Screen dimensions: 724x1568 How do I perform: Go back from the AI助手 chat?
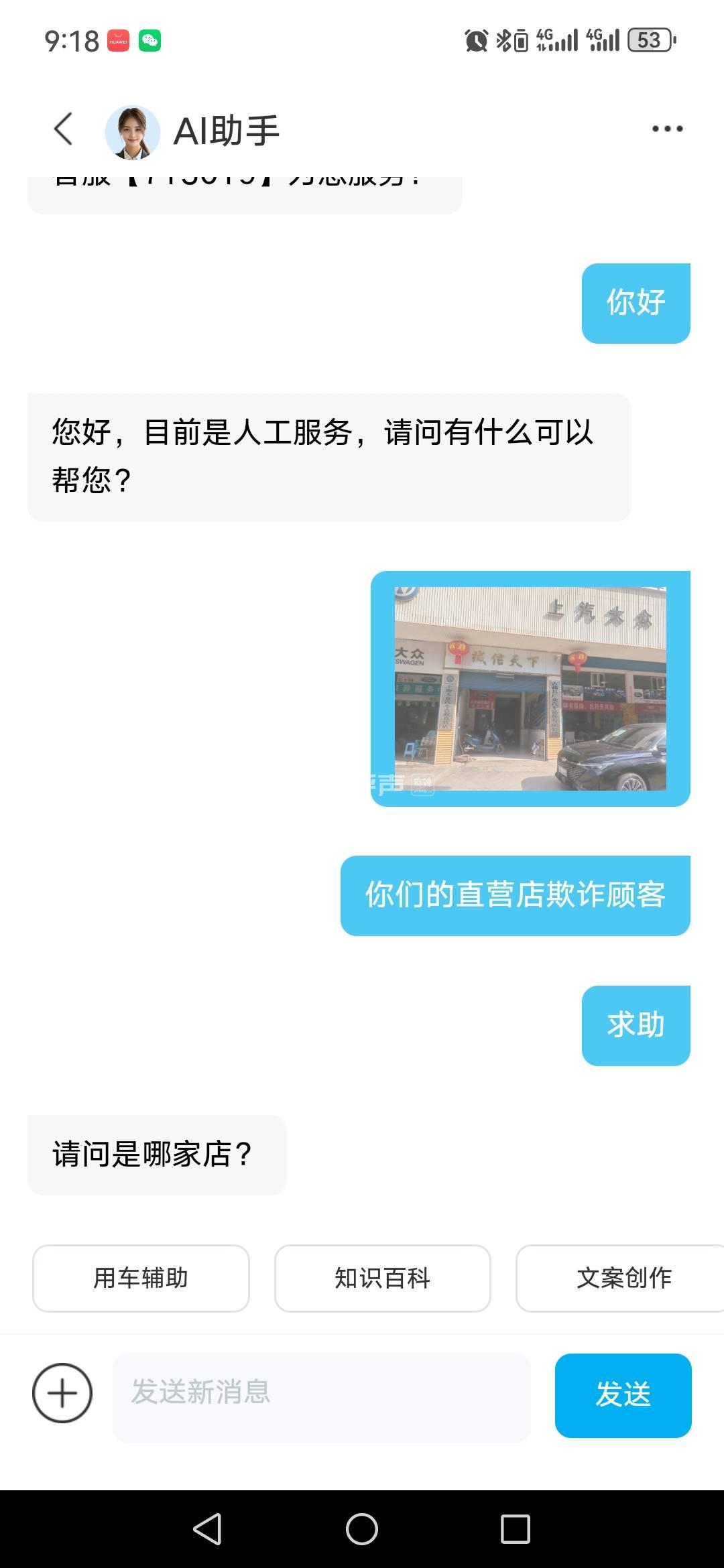pos(63,129)
